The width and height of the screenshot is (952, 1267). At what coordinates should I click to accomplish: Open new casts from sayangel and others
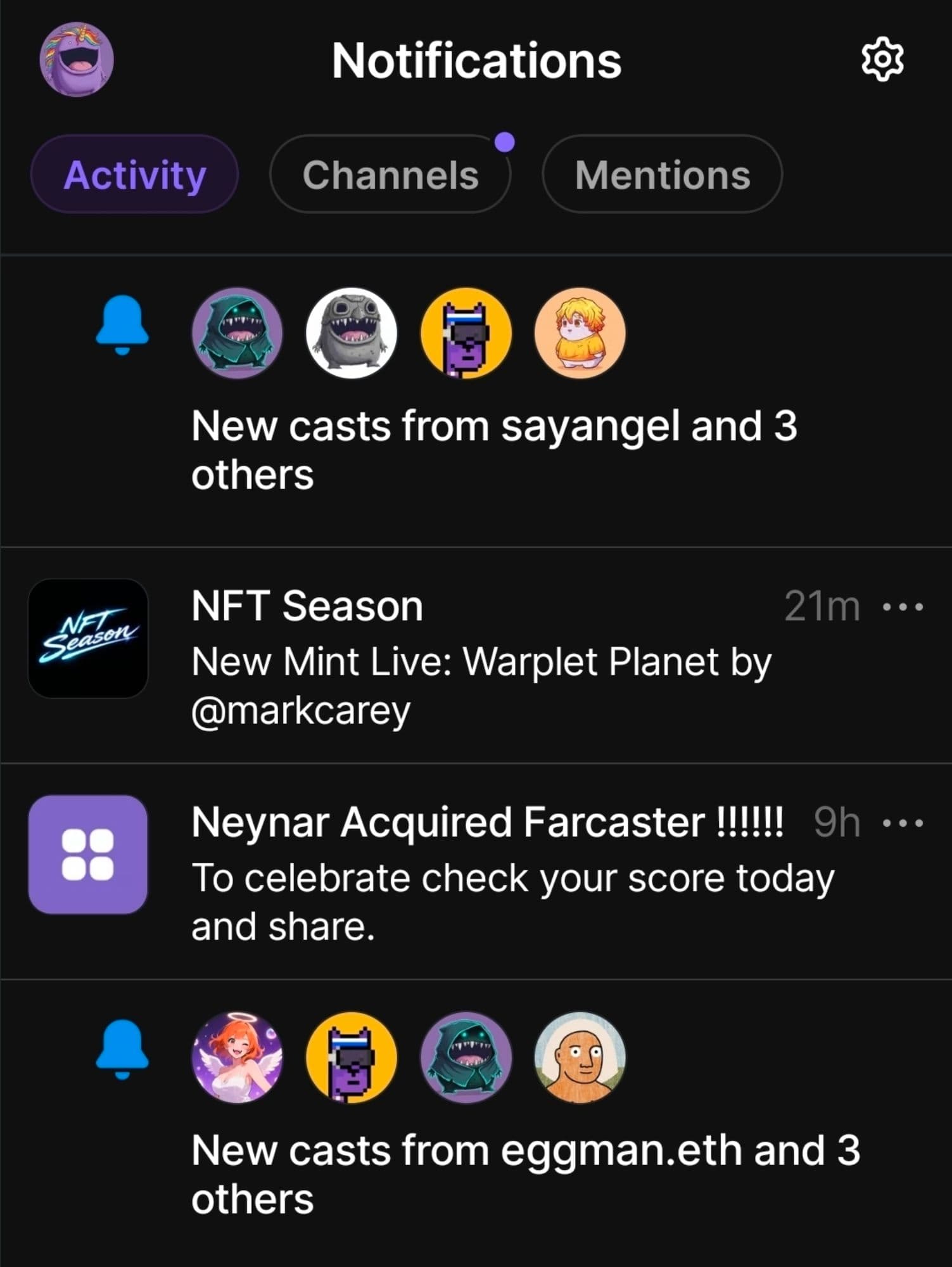click(493, 450)
